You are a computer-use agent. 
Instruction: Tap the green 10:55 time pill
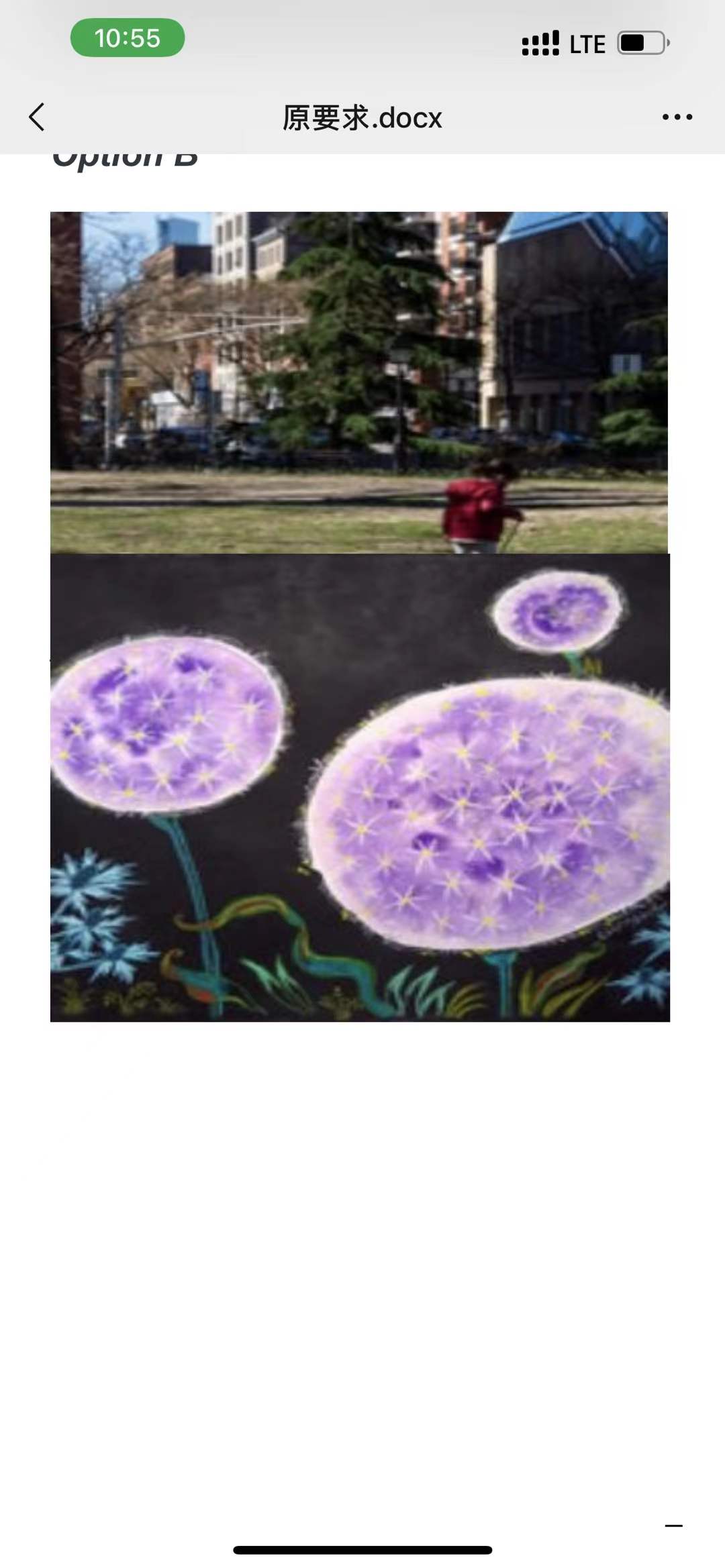(x=128, y=38)
